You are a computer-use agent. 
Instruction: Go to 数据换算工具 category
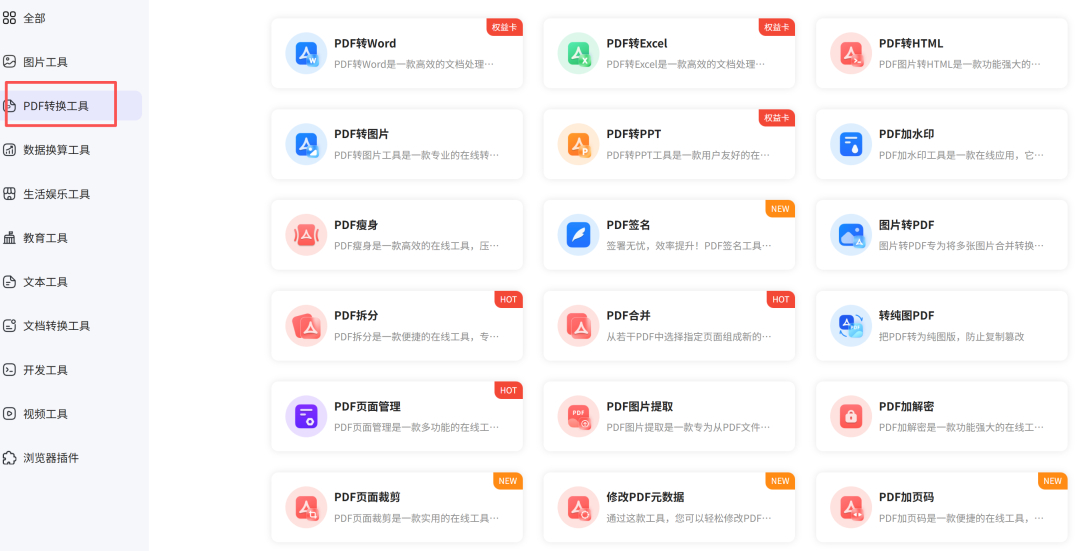pyautogui.click(x=56, y=150)
